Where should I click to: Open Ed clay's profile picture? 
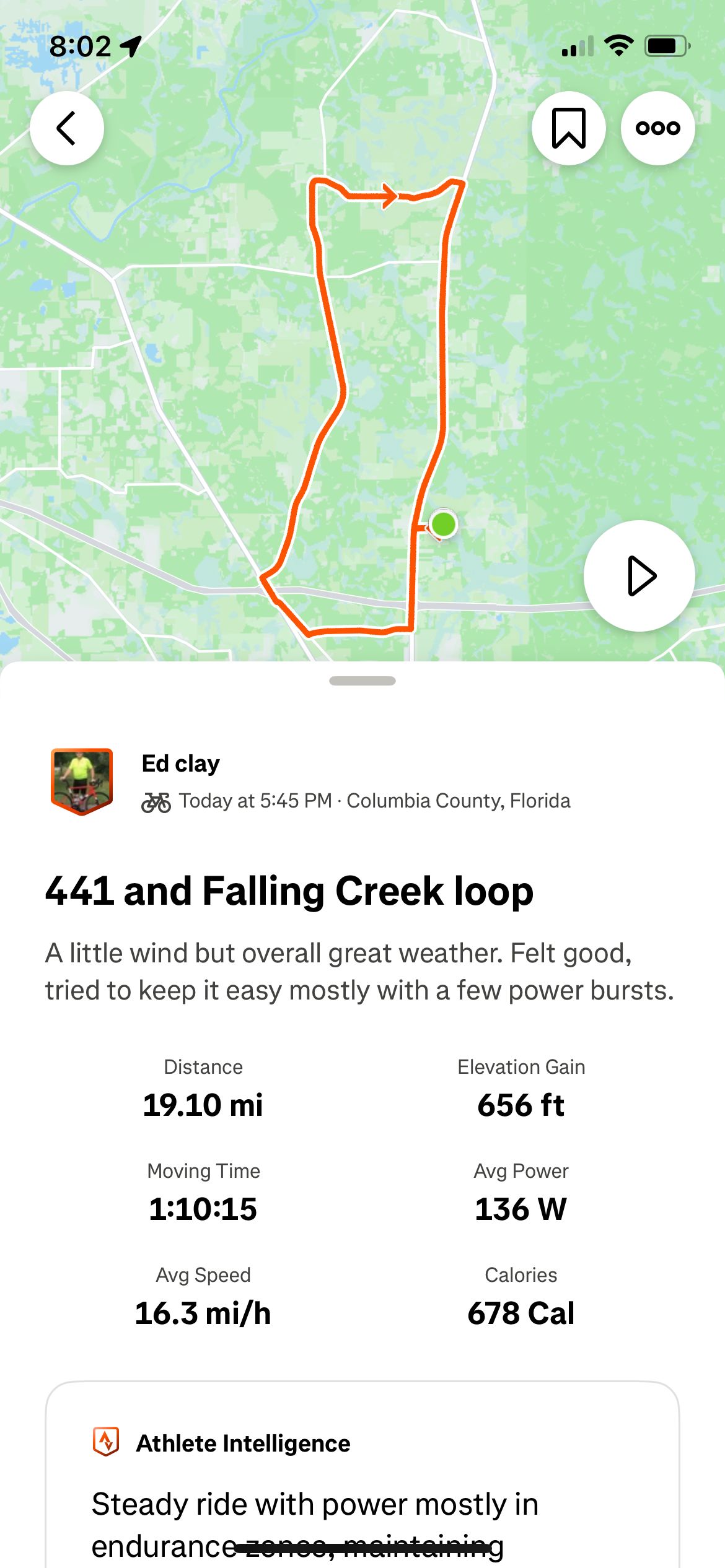point(82,782)
